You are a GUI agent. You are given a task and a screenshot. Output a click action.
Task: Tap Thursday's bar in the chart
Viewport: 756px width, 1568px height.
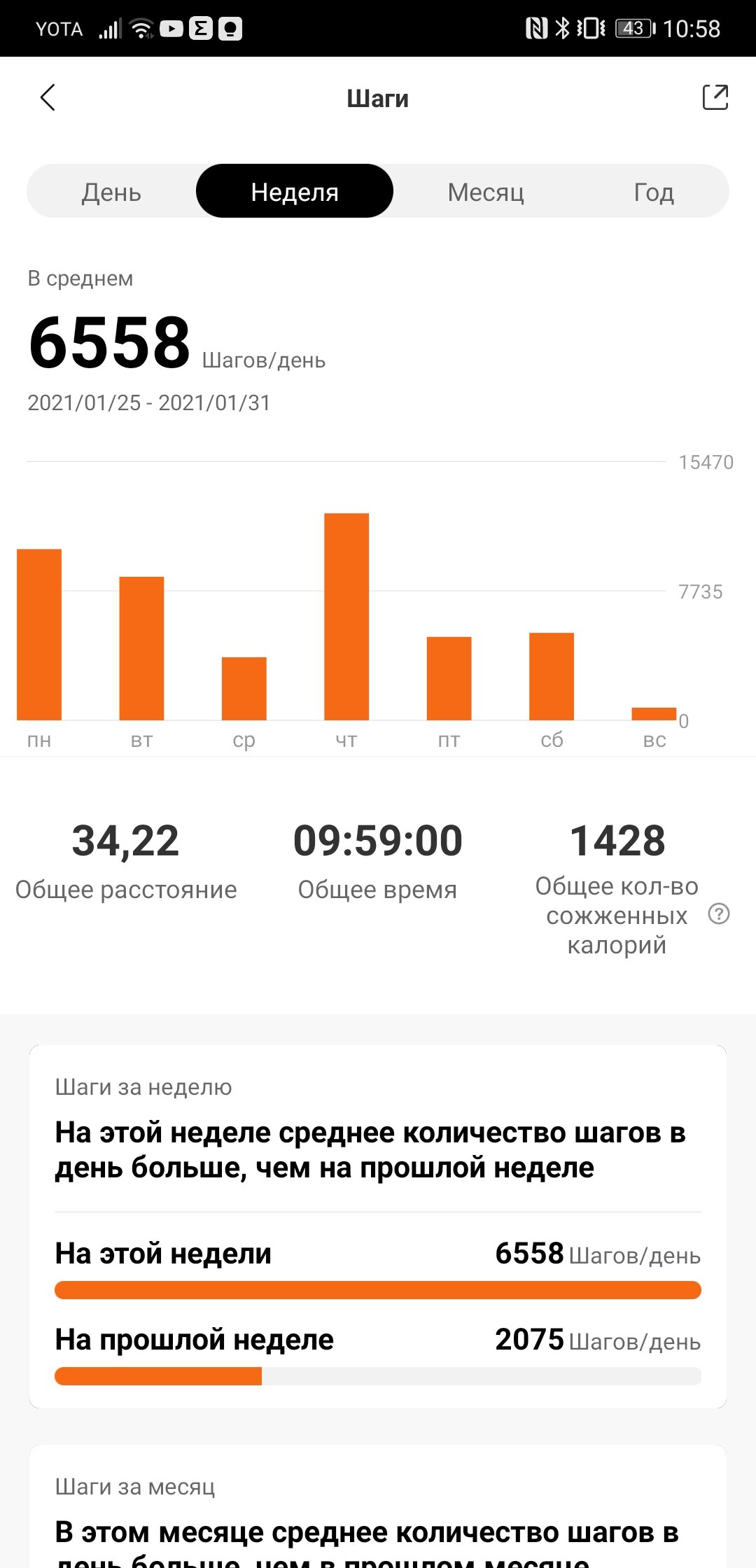(x=346, y=617)
